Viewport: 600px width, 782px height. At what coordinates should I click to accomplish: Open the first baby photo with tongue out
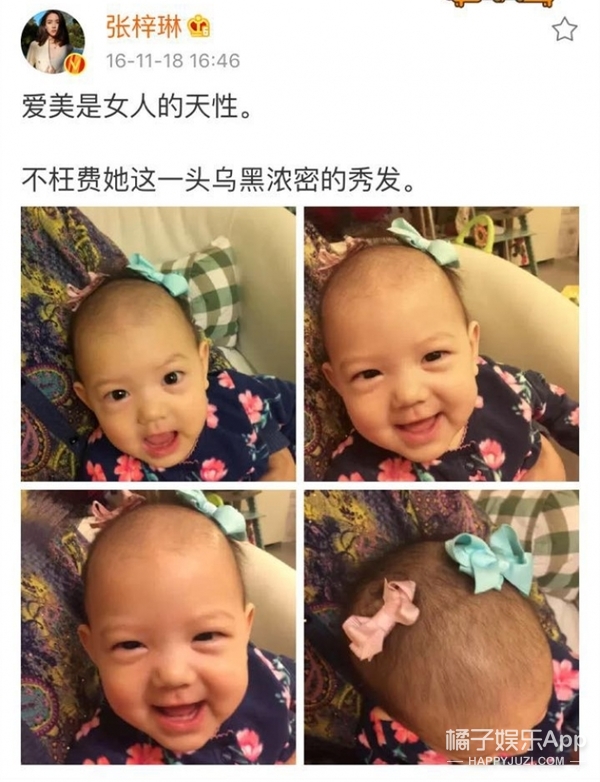[x=158, y=344]
